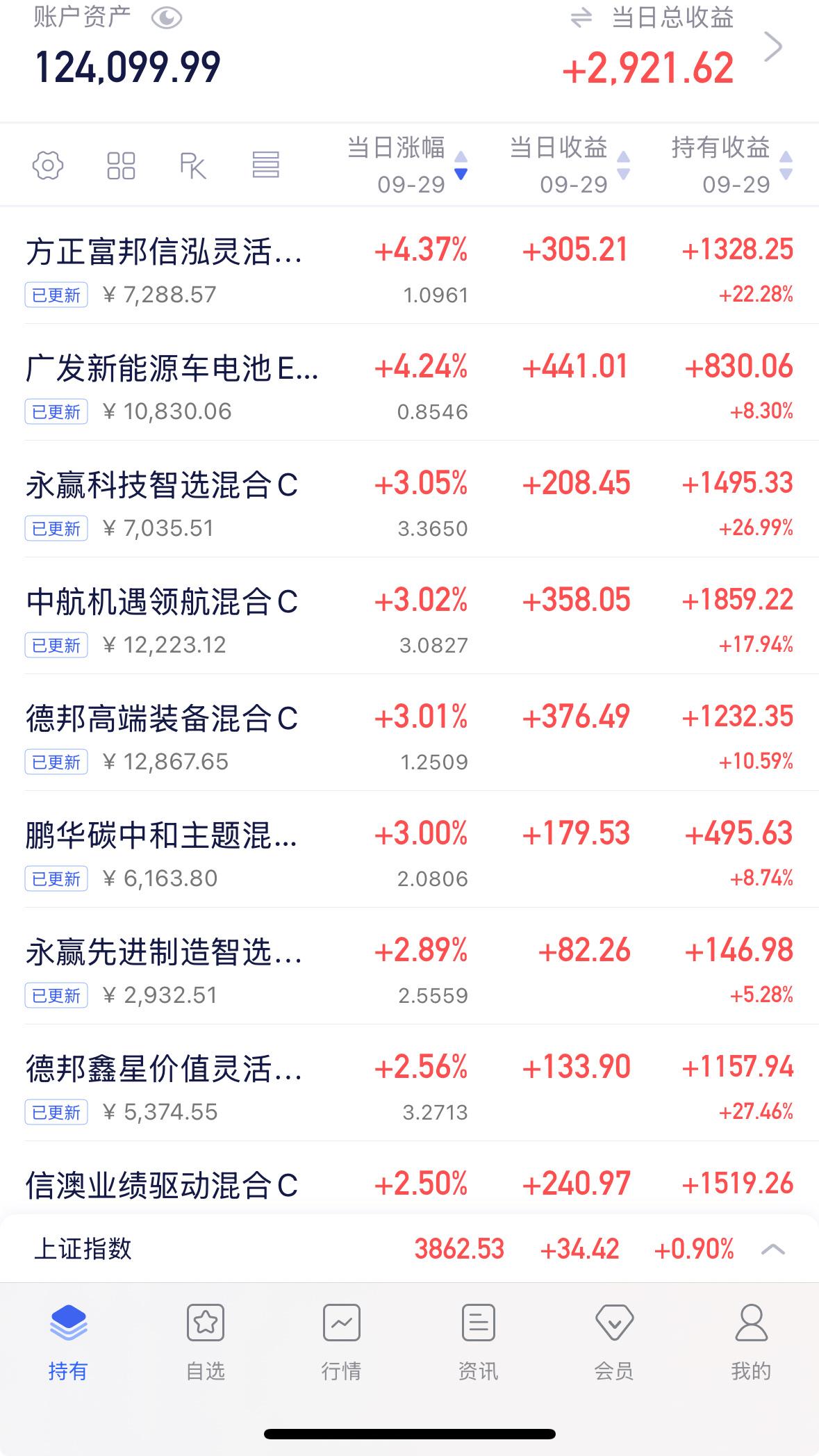
Task: Switch to grid view layout
Action: [x=120, y=165]
